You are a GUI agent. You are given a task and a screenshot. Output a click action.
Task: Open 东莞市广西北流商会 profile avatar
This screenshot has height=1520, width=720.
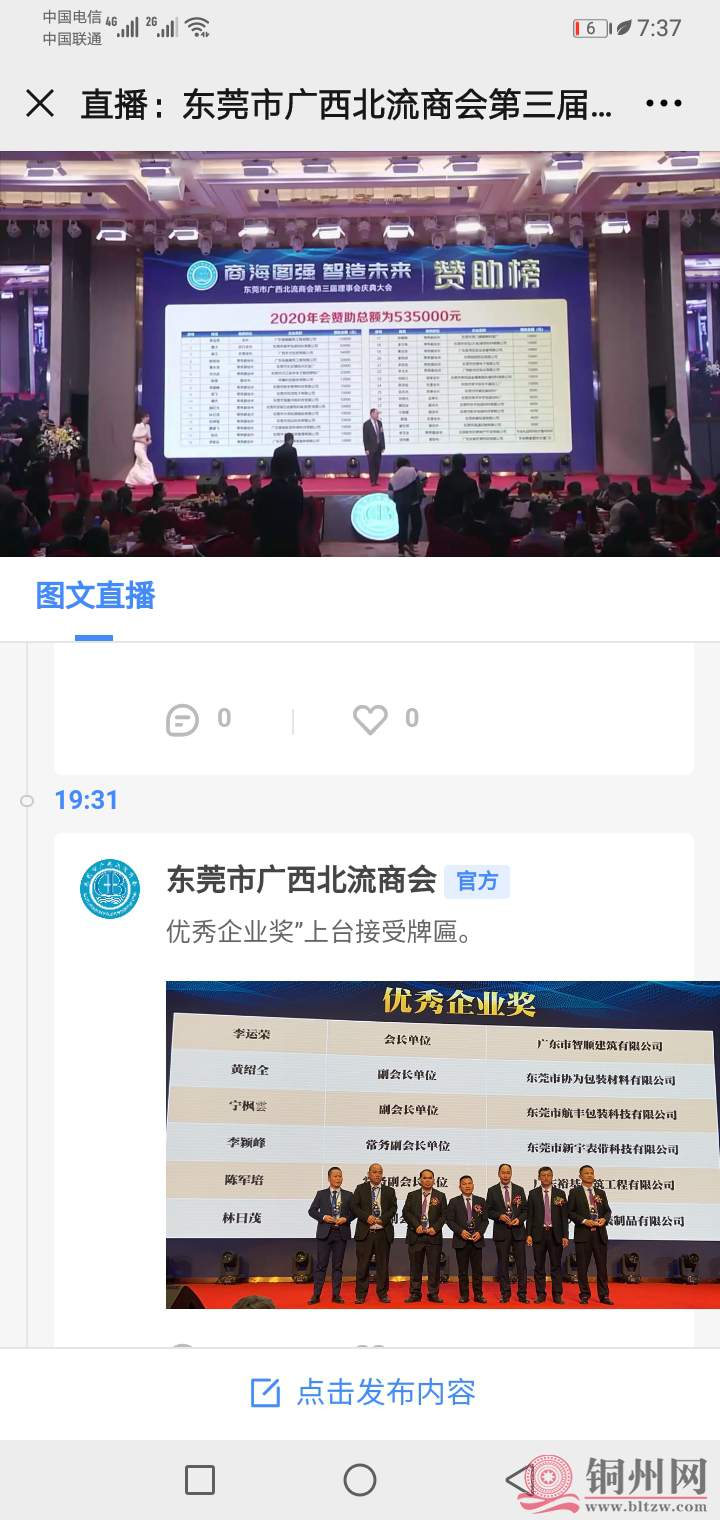[x=110, y=889]
